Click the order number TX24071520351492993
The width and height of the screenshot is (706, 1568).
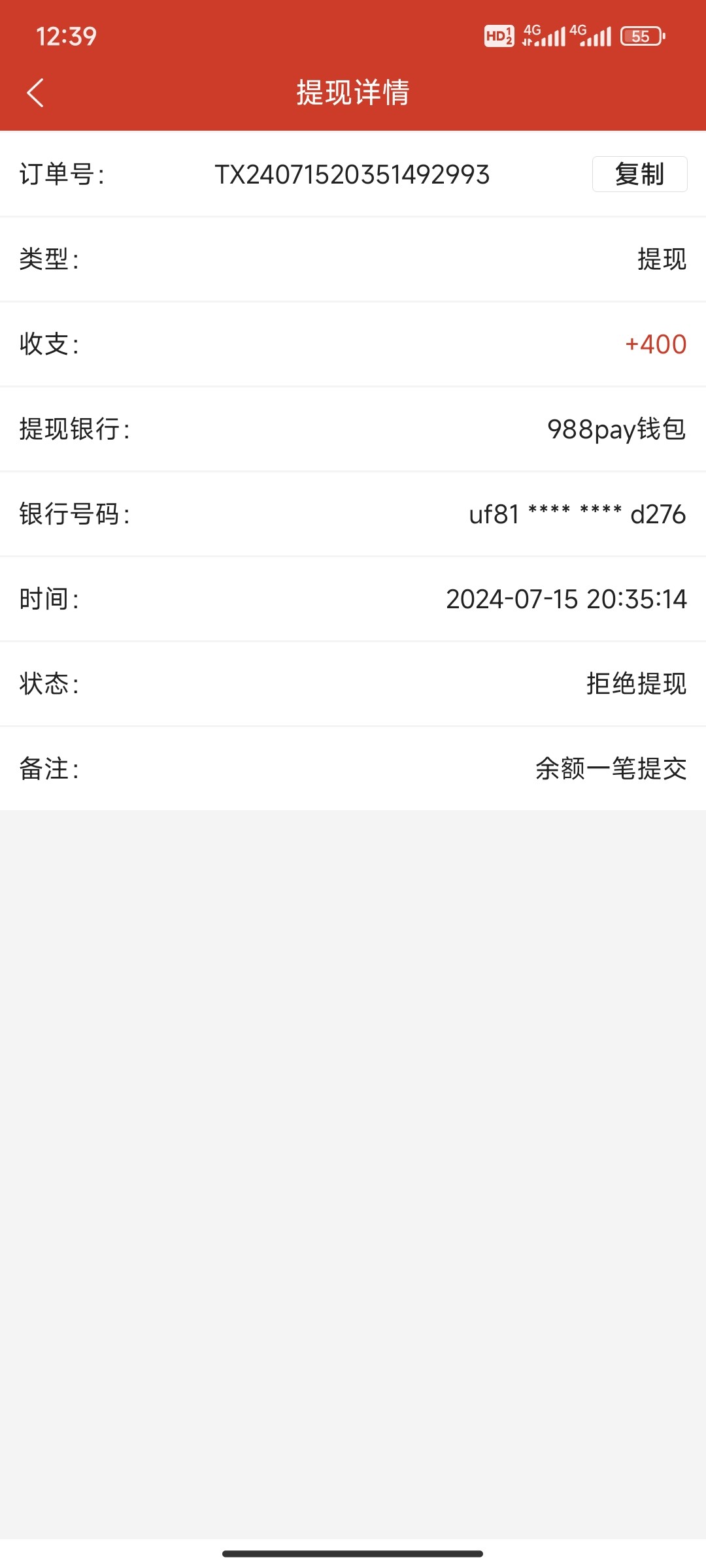353,174
